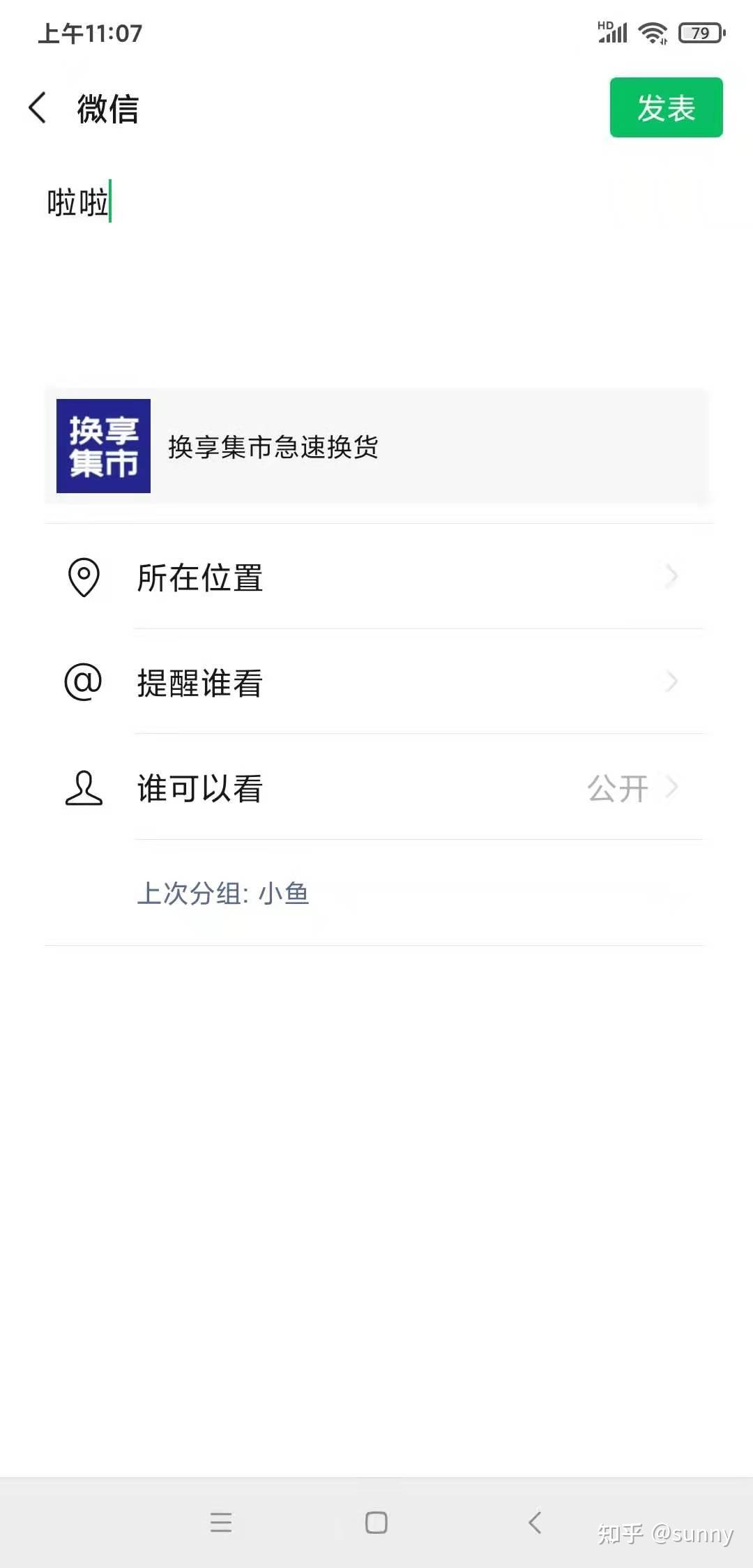Image resolution: width=753 pixels, height=1568 pixels.
Task: Open 所在位置 to add location
Action: point(376,578)
